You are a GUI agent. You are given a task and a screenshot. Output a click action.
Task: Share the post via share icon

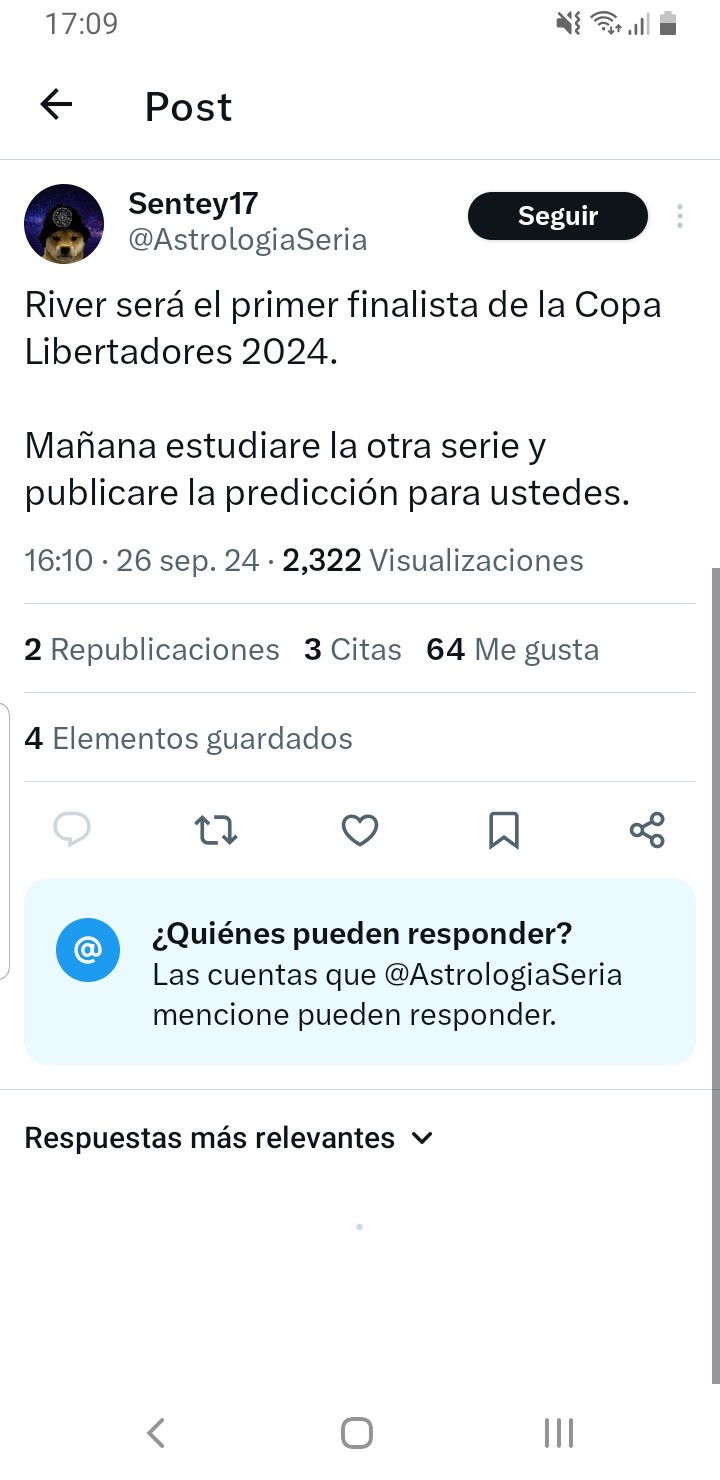click(647, 830)
